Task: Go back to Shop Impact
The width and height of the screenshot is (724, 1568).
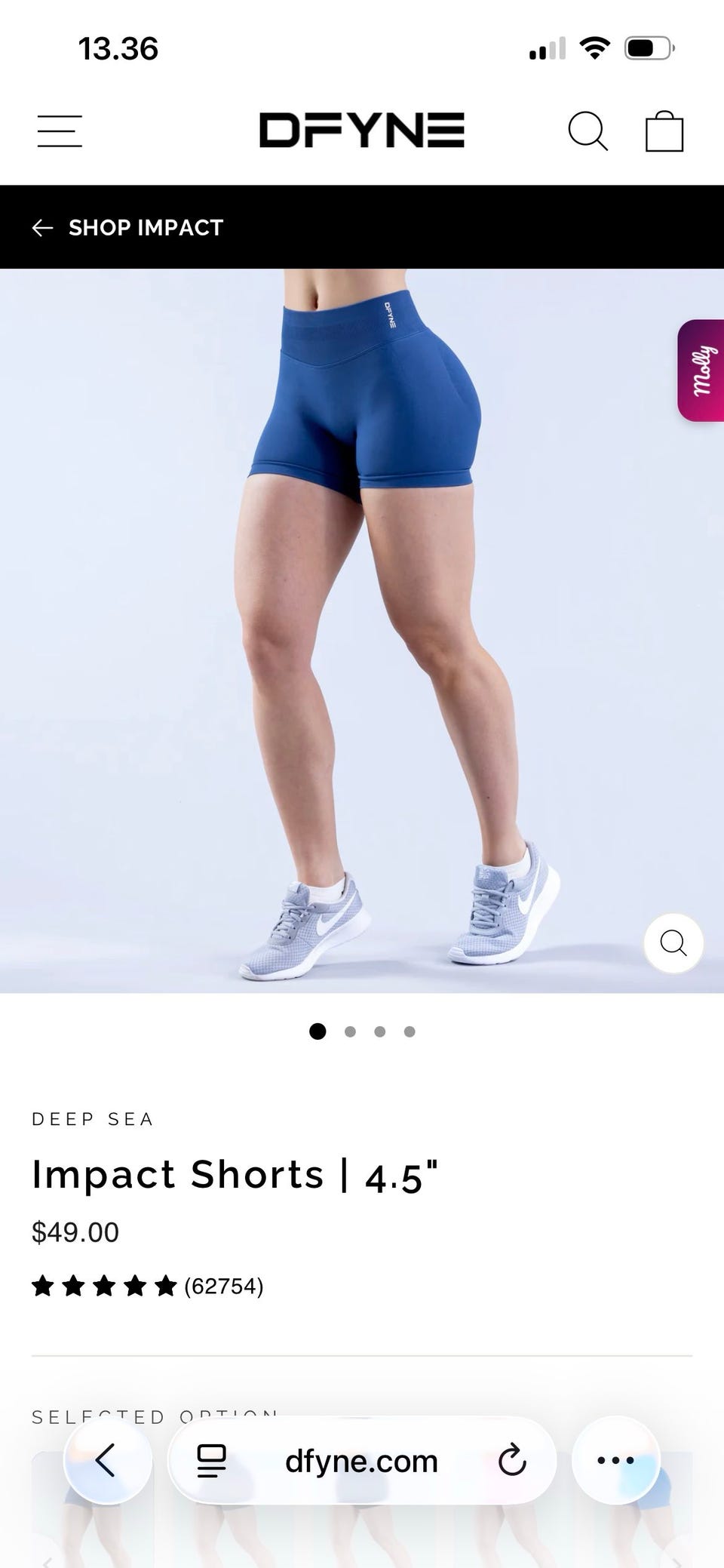Action: pyautogui.click(x=128, y=227)
